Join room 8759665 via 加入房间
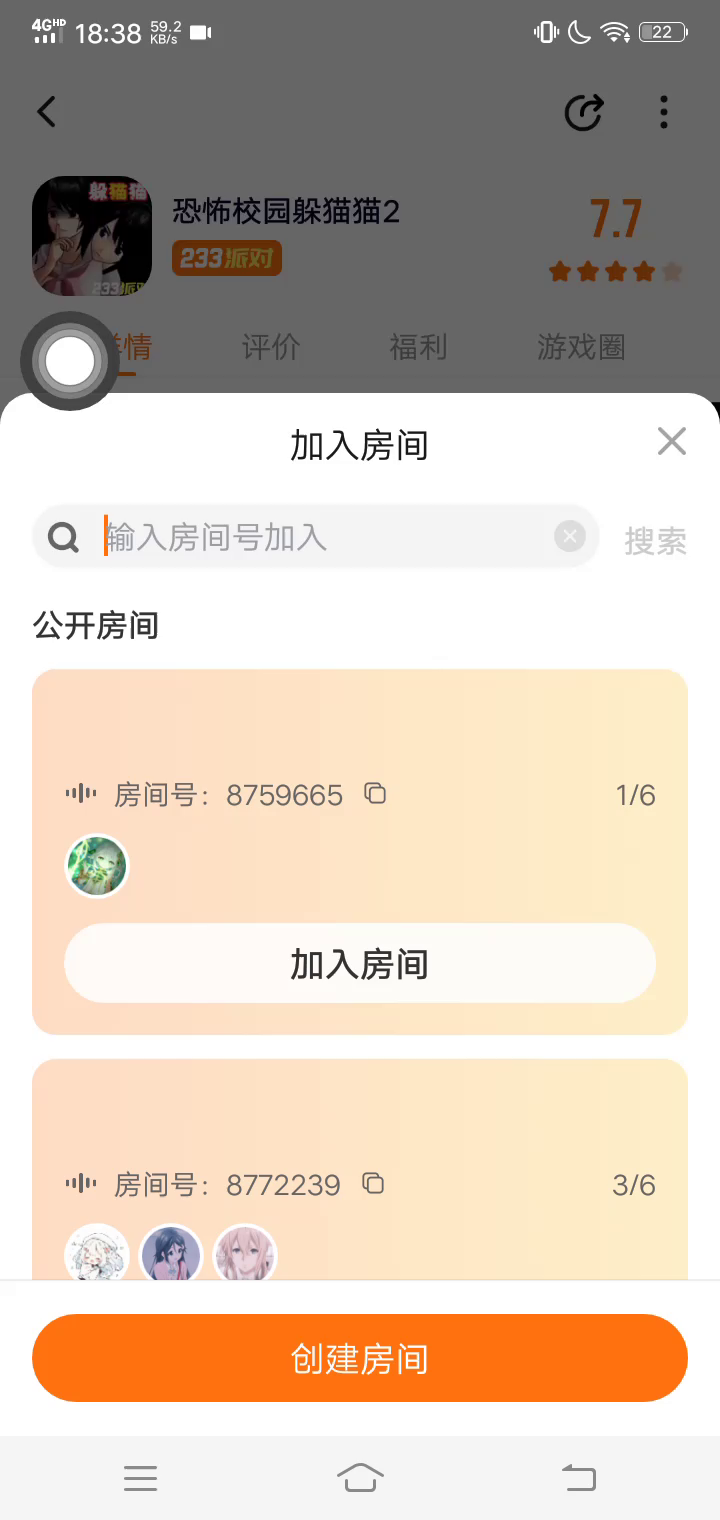This screenshot has width=720, height=1520. coord(360,964)
